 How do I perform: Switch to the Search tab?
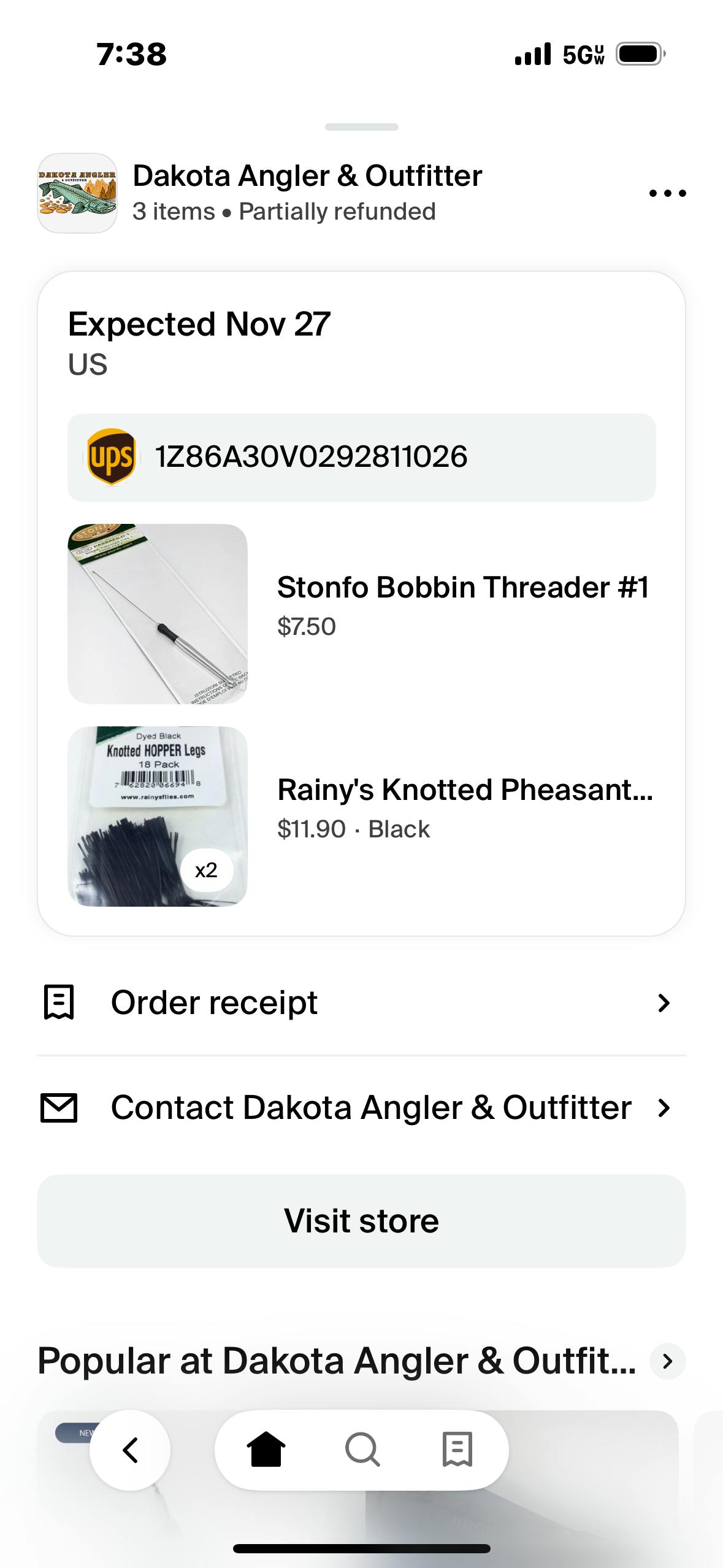click(362, 1450)
